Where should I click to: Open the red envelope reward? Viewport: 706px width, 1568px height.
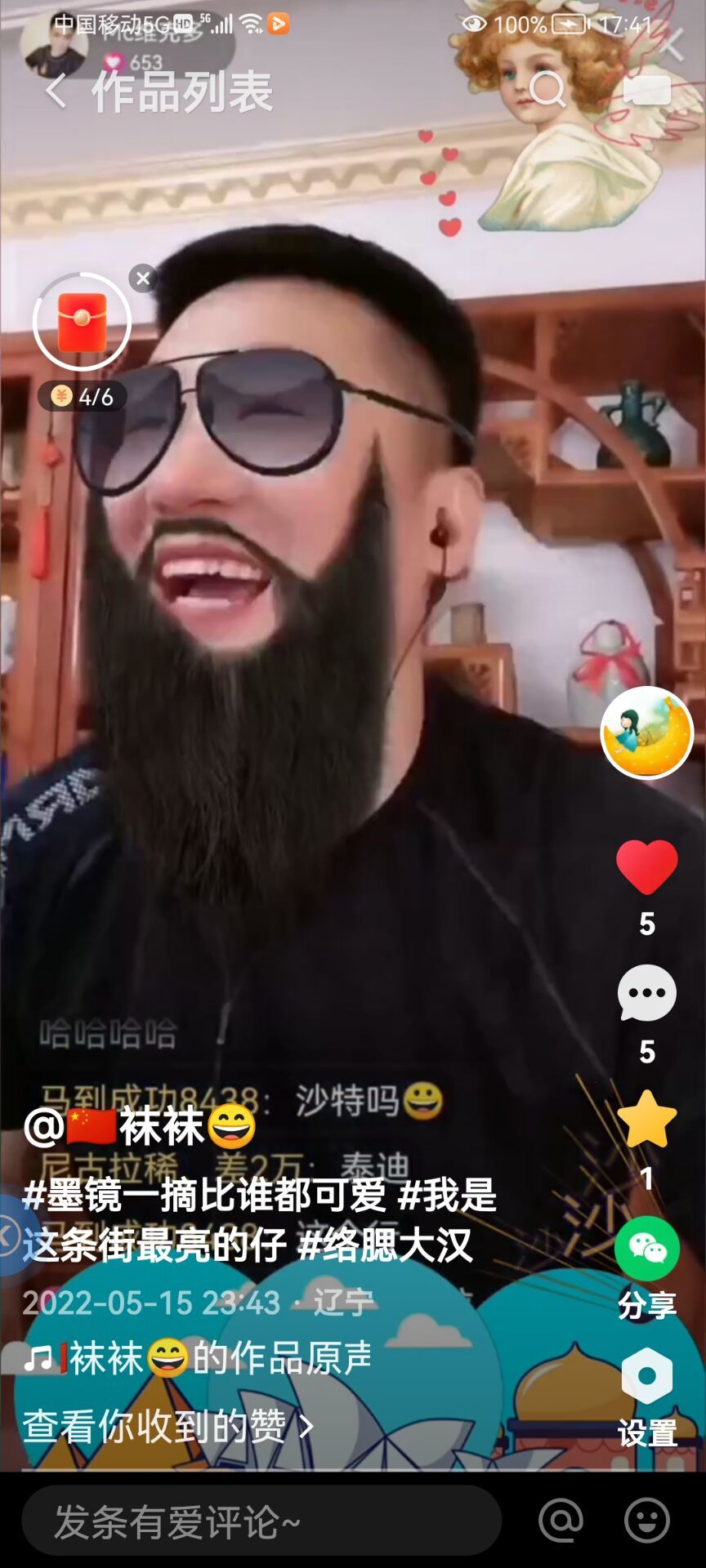(82, 322)
